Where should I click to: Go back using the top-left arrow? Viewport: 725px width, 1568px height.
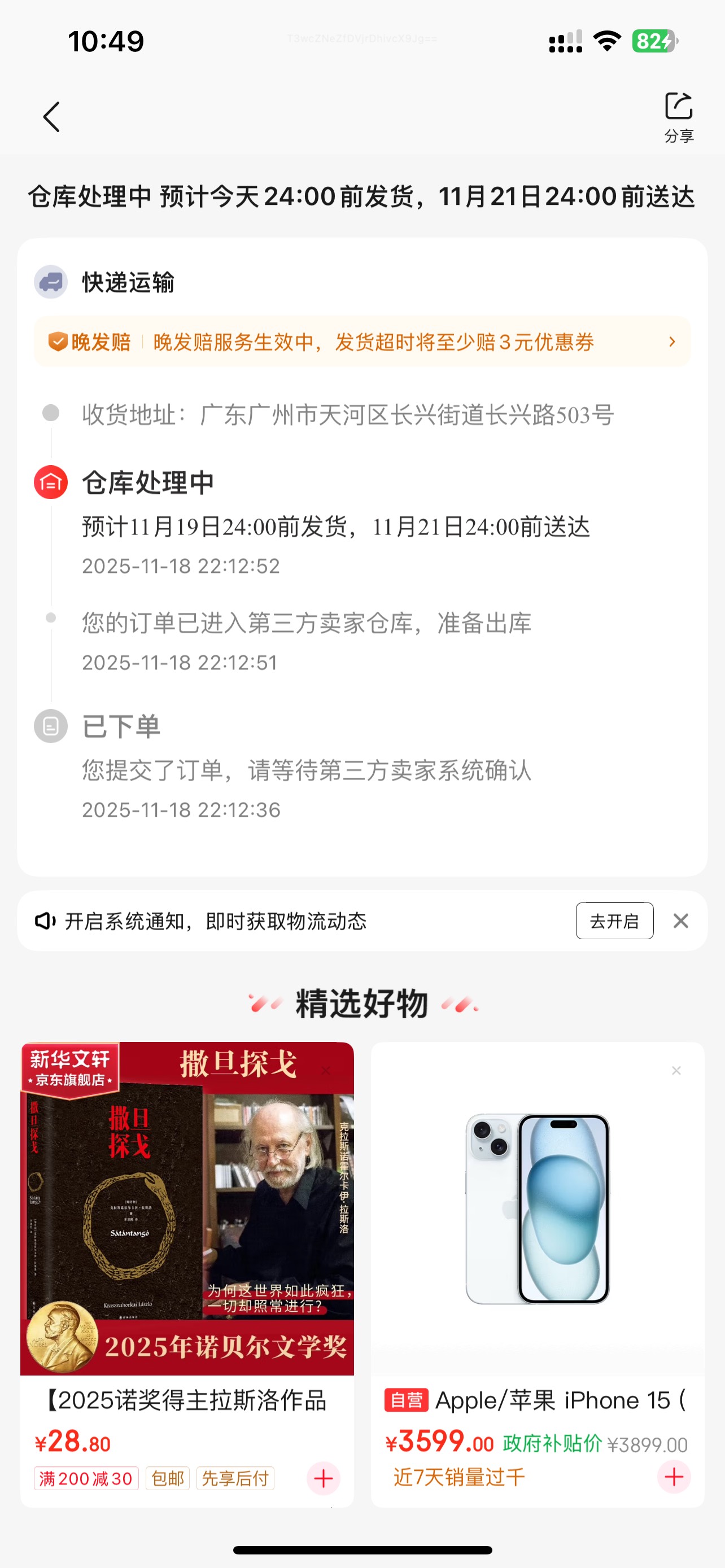[x=52, y=117]
